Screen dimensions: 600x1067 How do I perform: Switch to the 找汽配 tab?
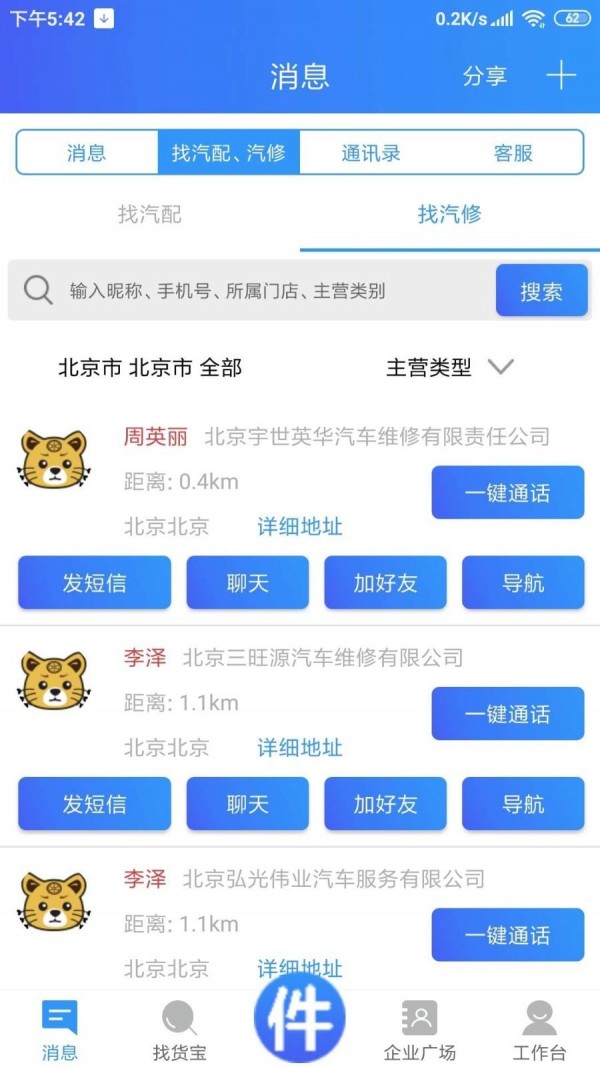(x=150, y=214)
